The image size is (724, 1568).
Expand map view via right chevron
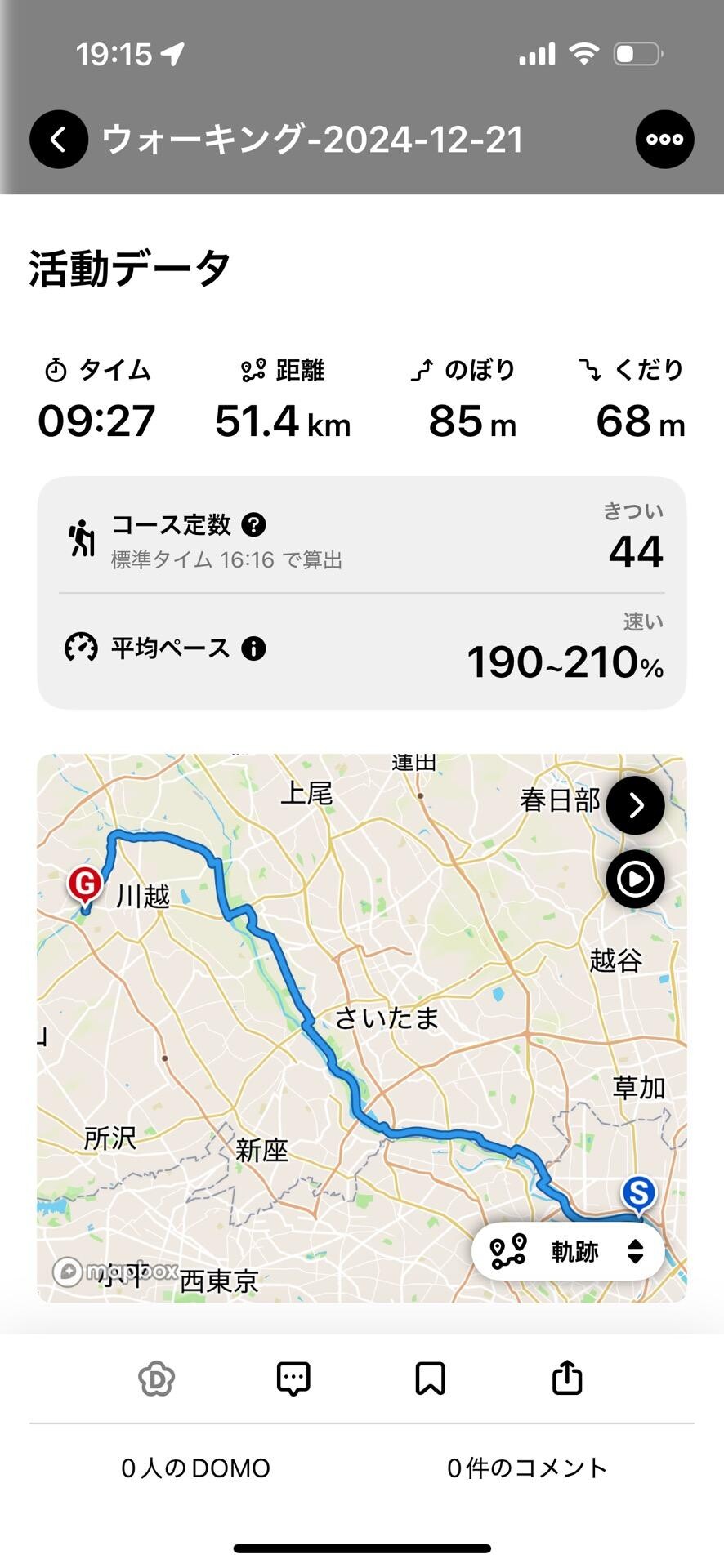635,804
